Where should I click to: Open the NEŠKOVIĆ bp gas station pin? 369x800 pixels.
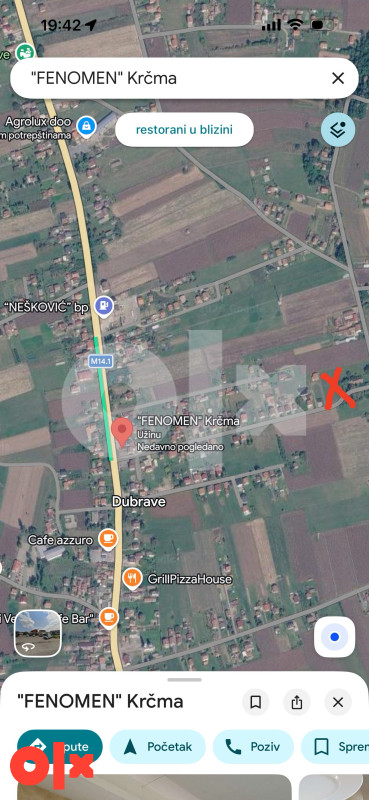[105, 306]
